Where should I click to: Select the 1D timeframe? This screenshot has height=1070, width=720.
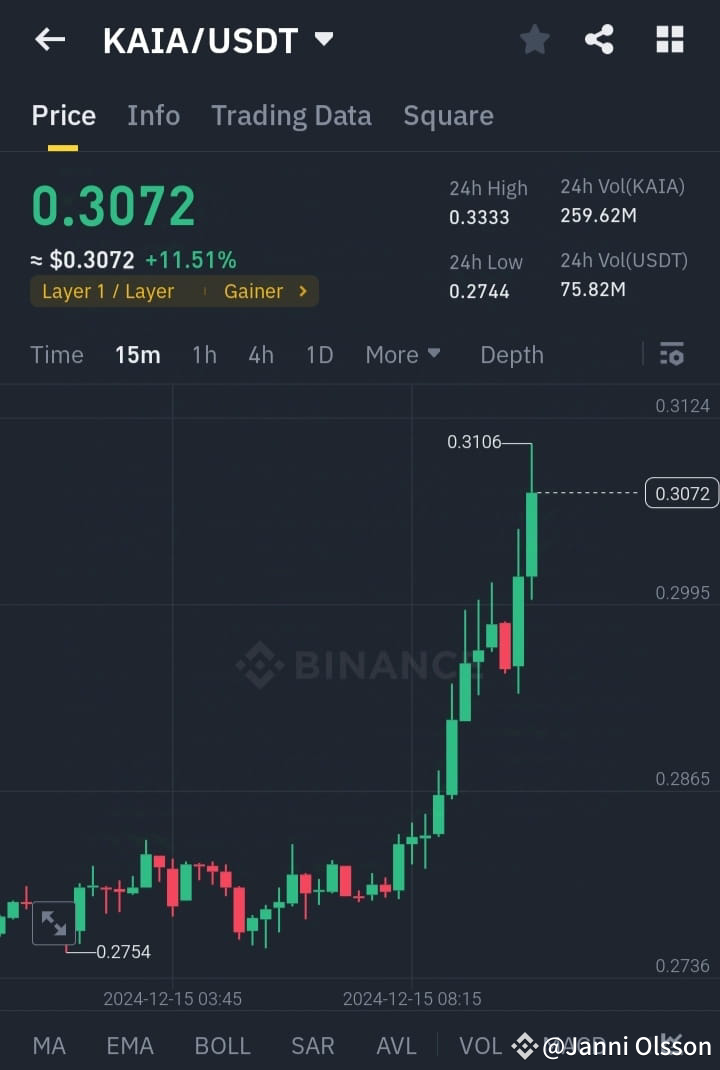[319, 354]
